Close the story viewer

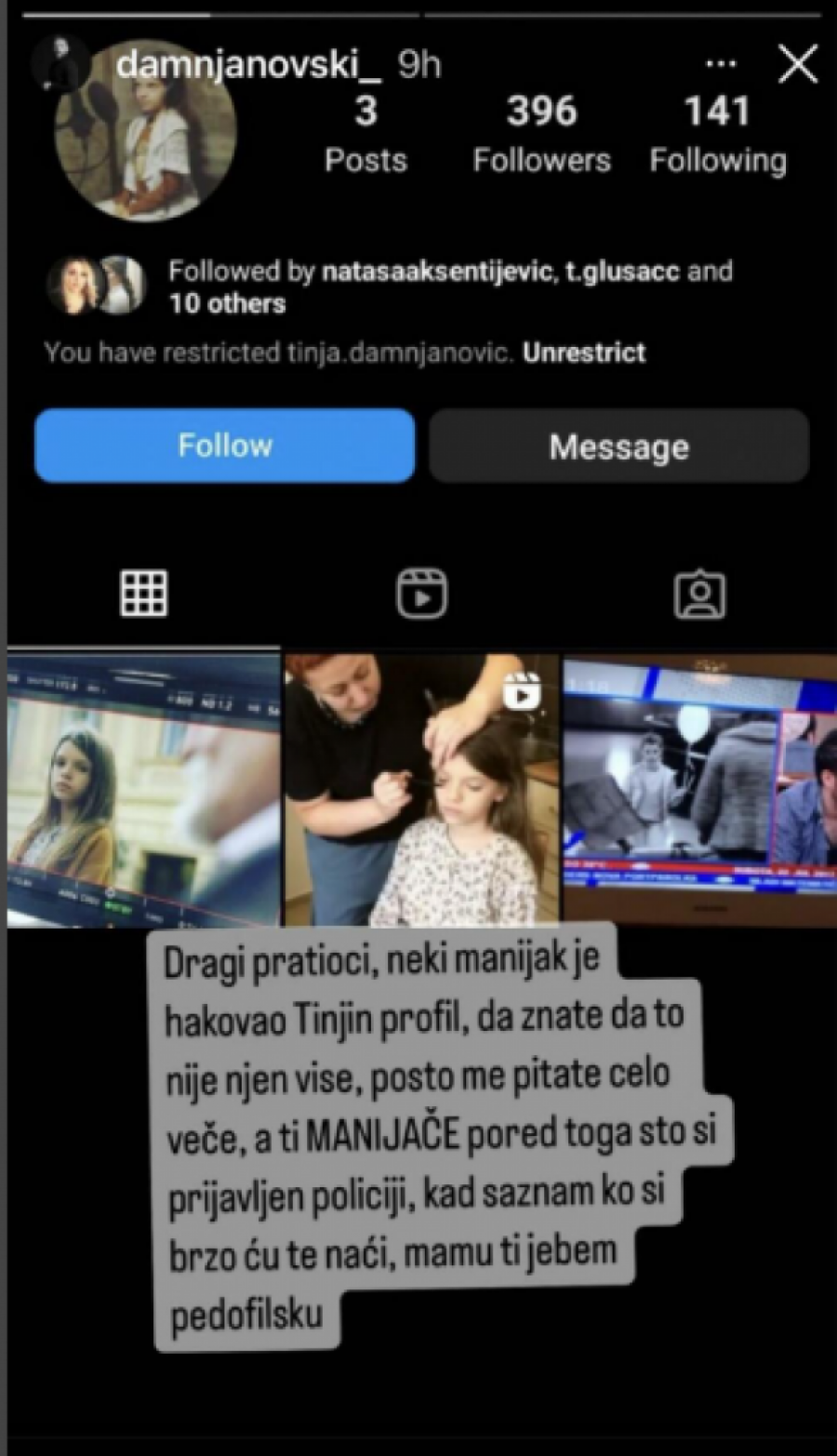[798, 65]
